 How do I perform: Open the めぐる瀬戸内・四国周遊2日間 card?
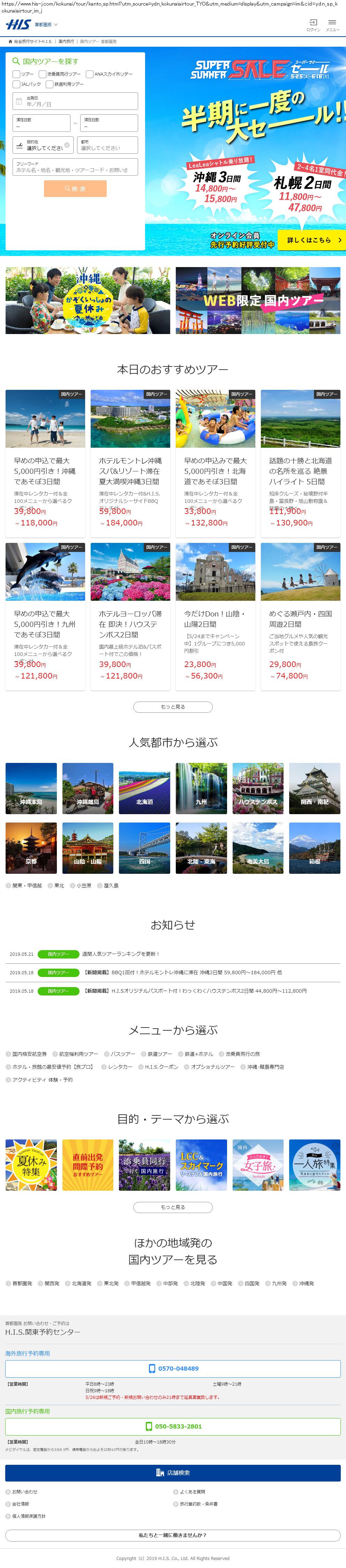click(x=301, y=616)
